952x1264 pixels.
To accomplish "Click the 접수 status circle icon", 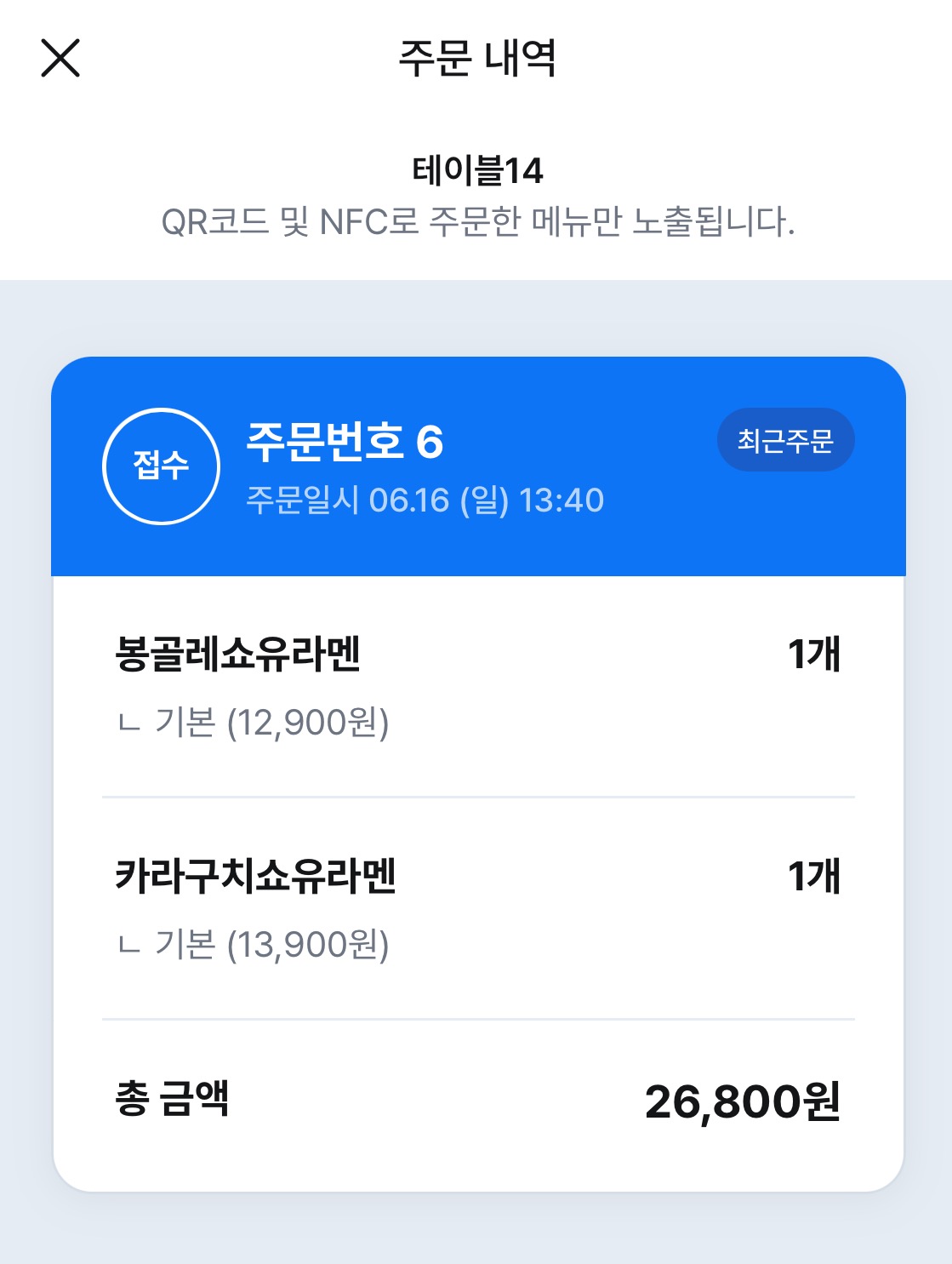I will 162,465.
